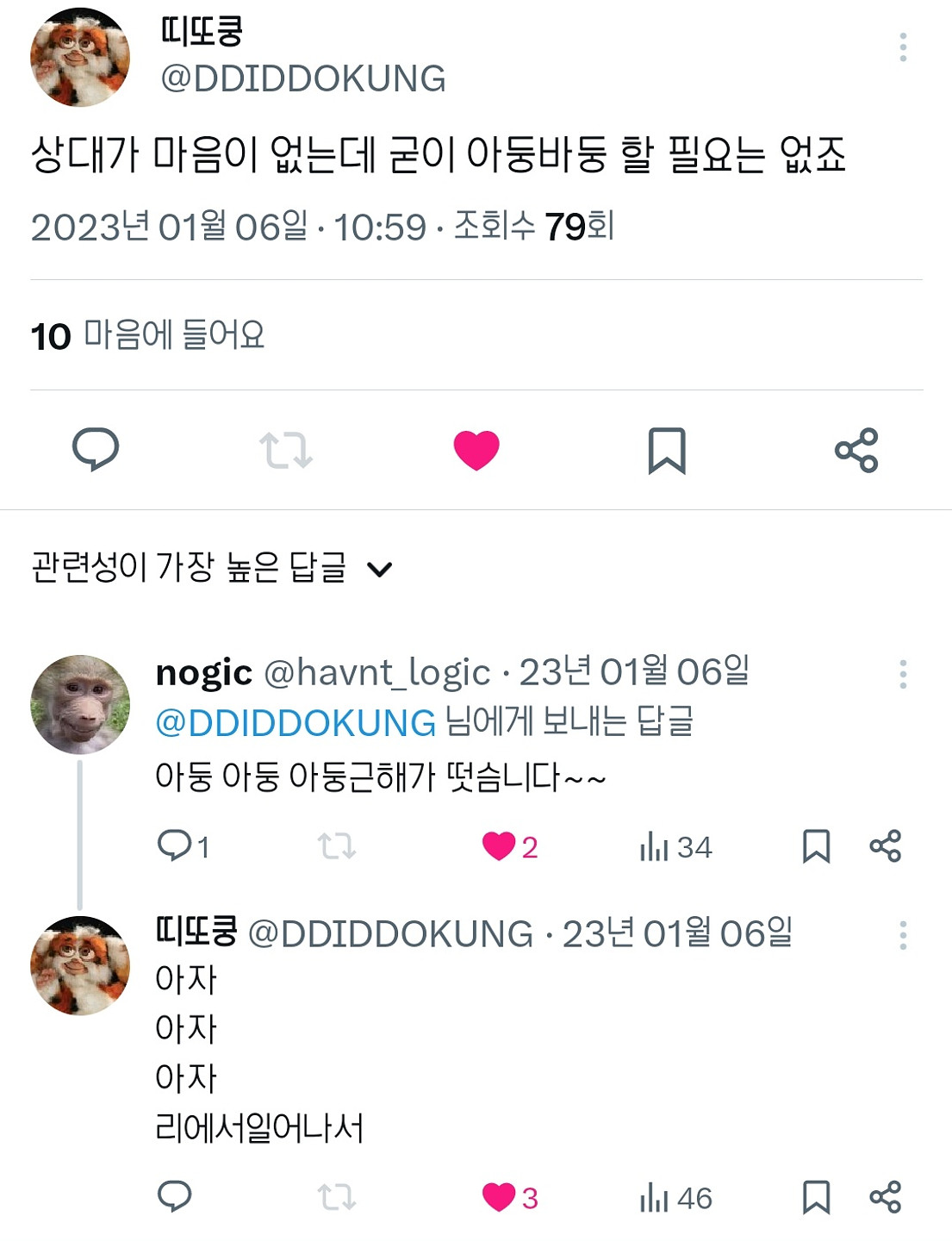952x1241 pixels.
Task: Reply to the main tweet
Action: tap(95, 449)
